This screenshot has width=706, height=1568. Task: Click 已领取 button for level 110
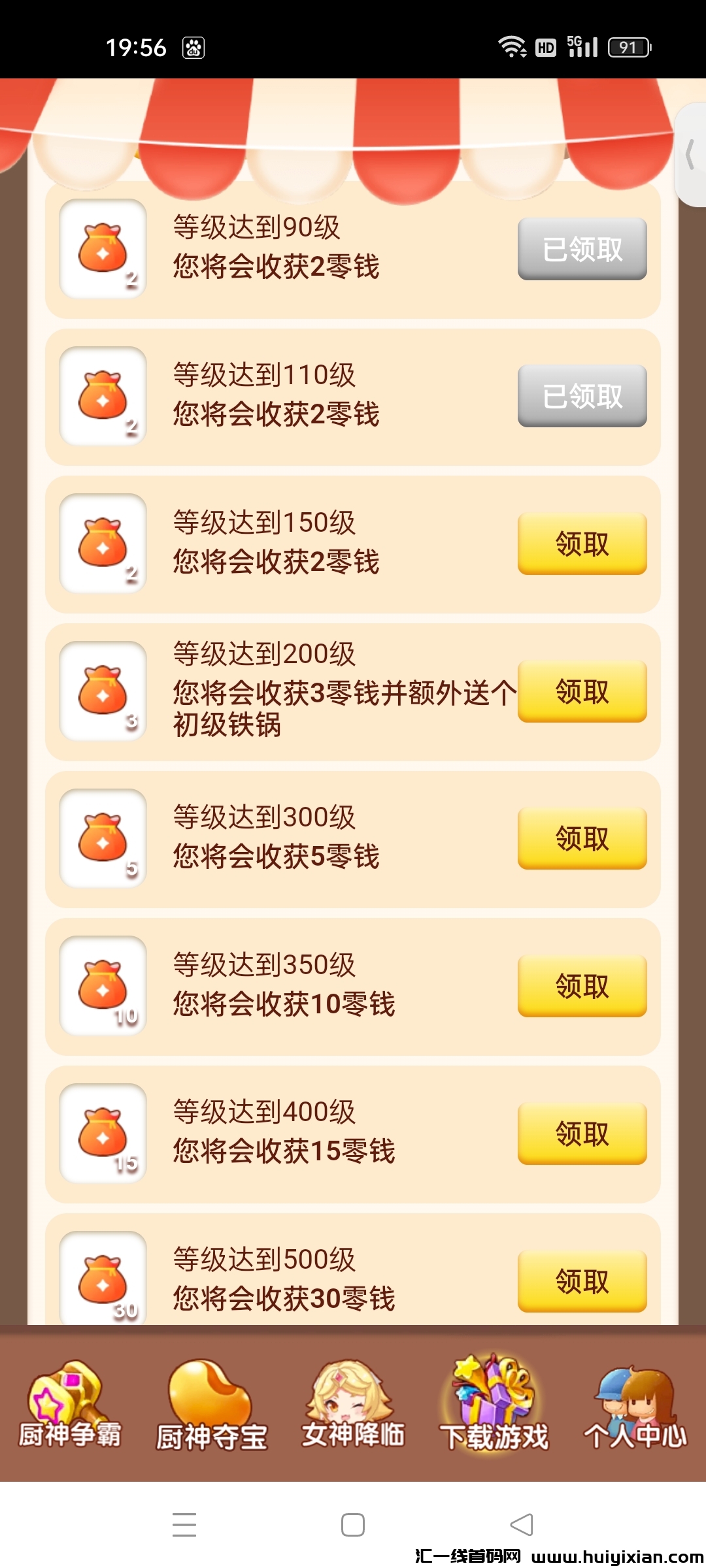581,396
